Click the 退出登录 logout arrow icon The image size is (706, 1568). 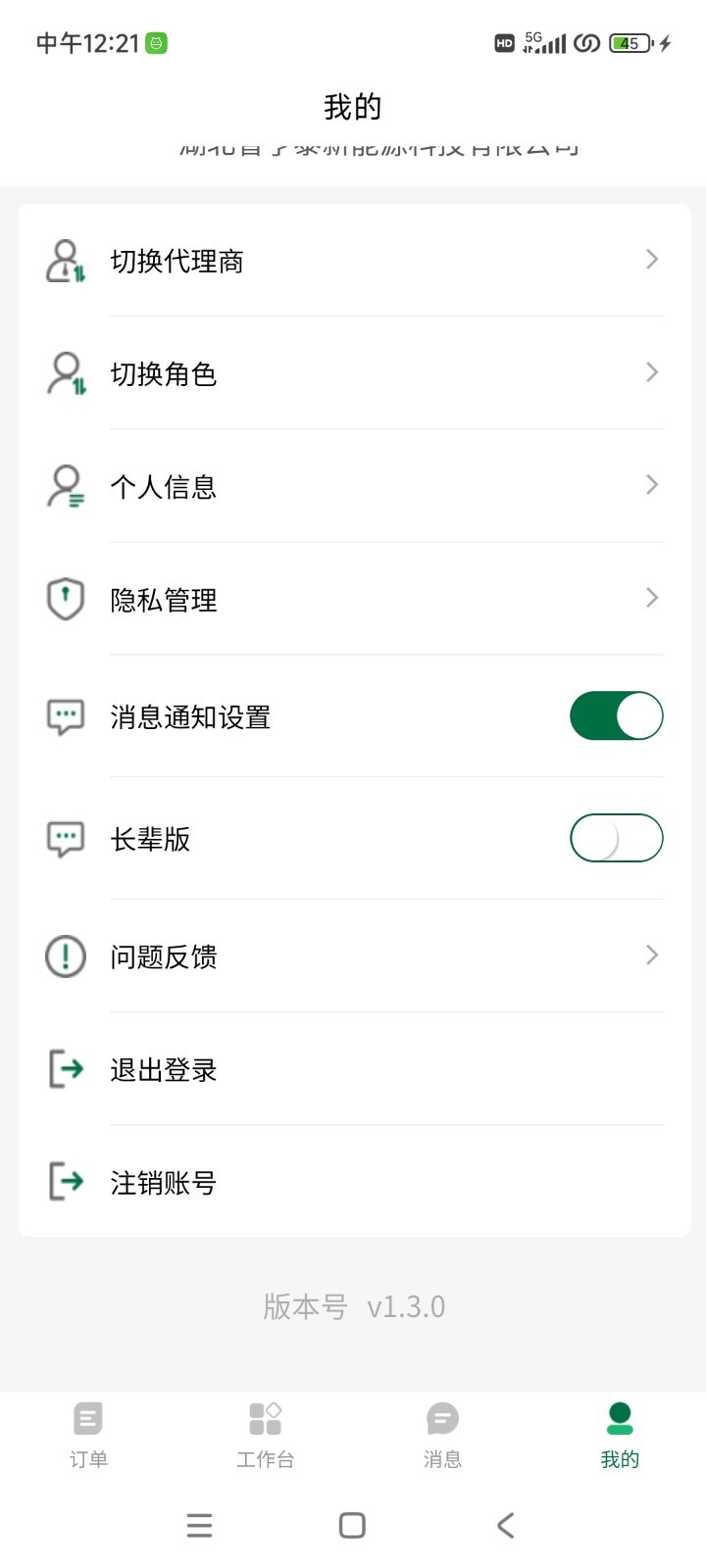64,1069
